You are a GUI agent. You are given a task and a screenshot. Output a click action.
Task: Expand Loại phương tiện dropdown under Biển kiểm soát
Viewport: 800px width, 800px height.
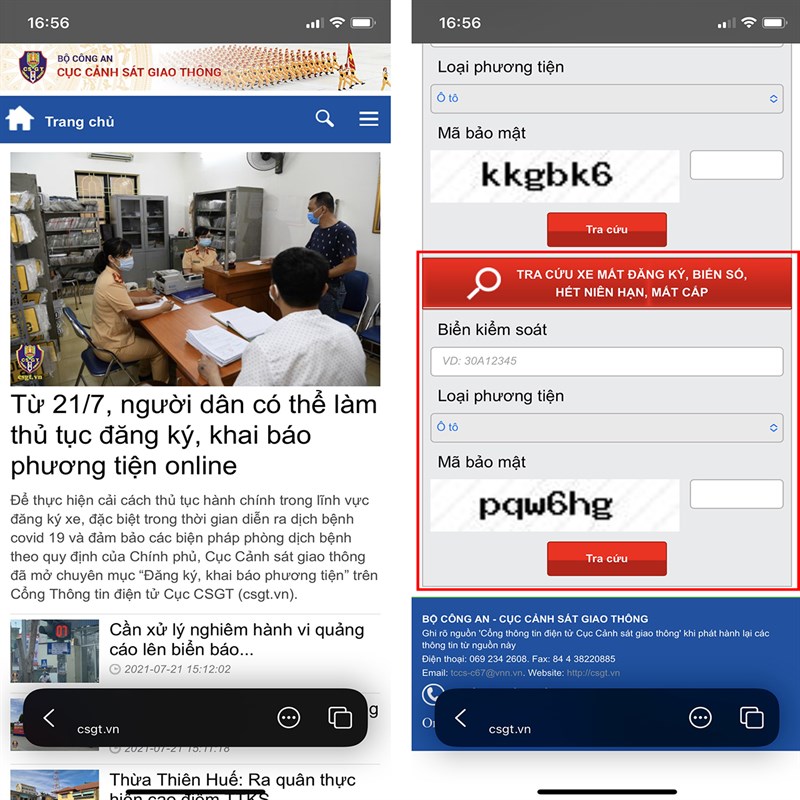[606, 427]
